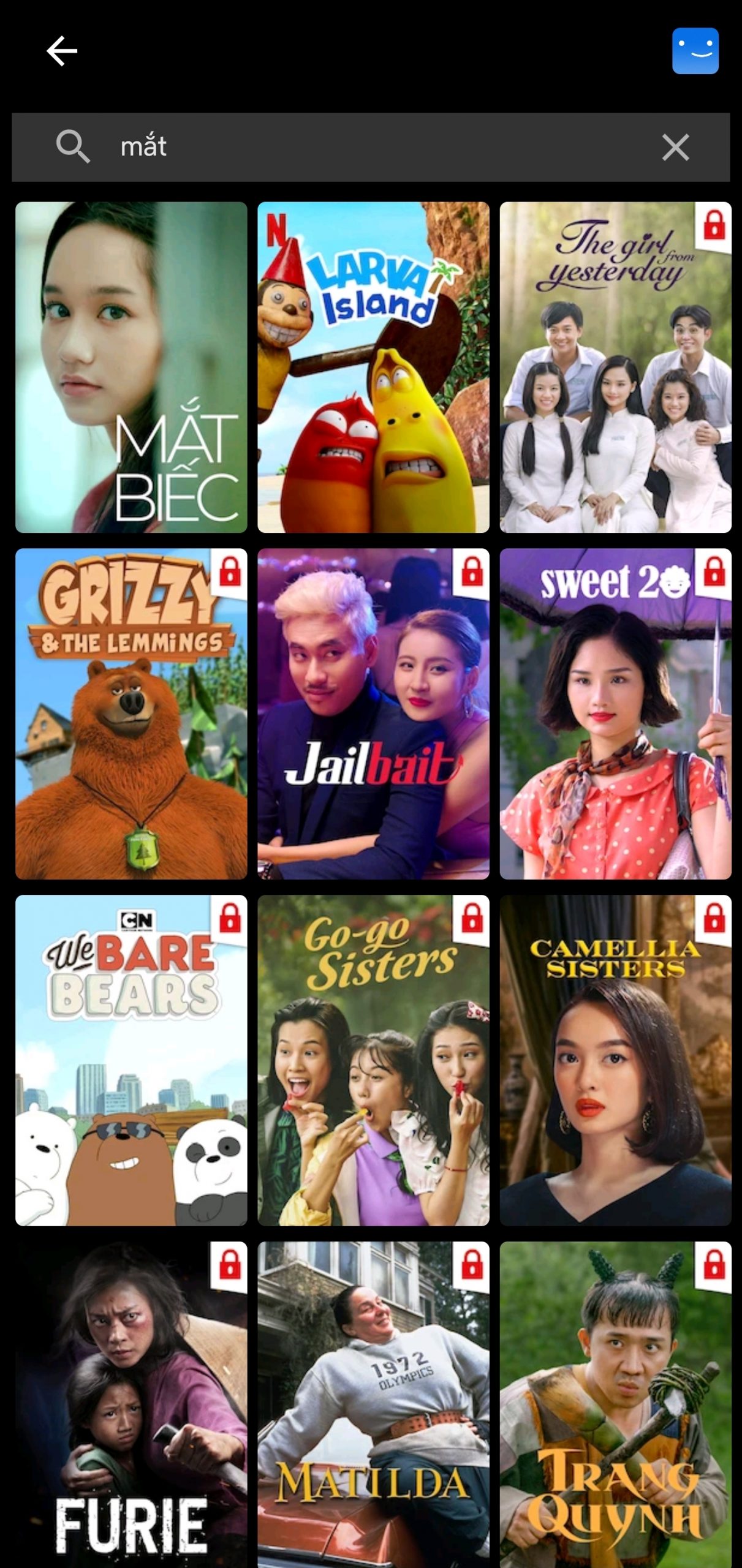Clear the search text with the X
Viewport: 742px width, 1568px height.
click(675, 148)
